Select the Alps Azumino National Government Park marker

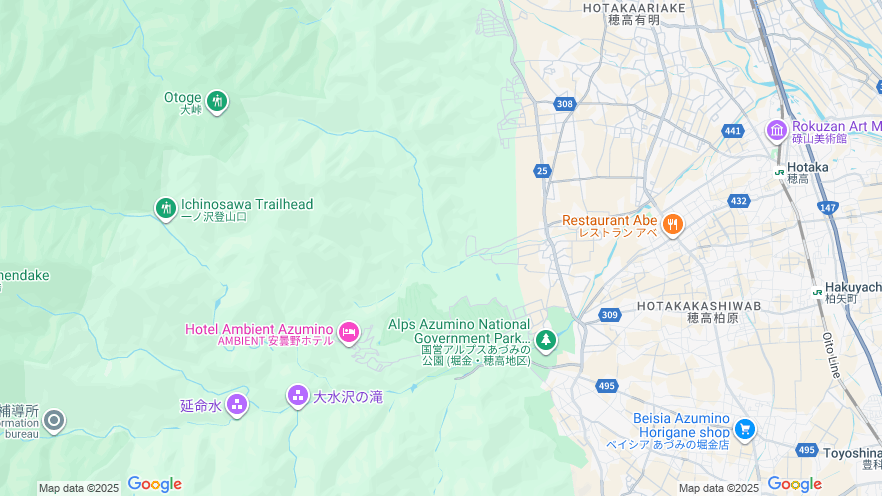(545, 340)
